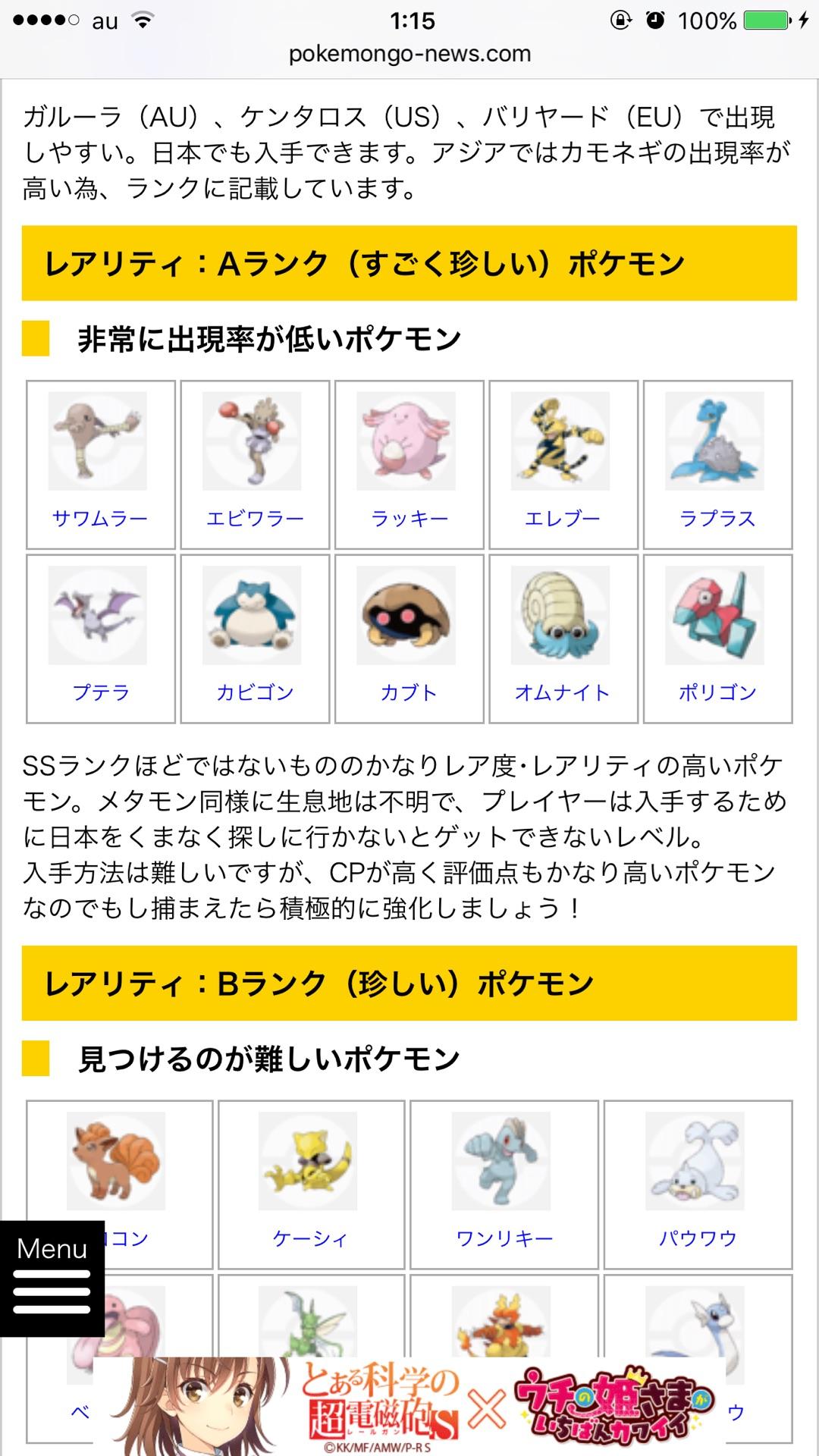Select the ポリゴン link

[717, 692]
